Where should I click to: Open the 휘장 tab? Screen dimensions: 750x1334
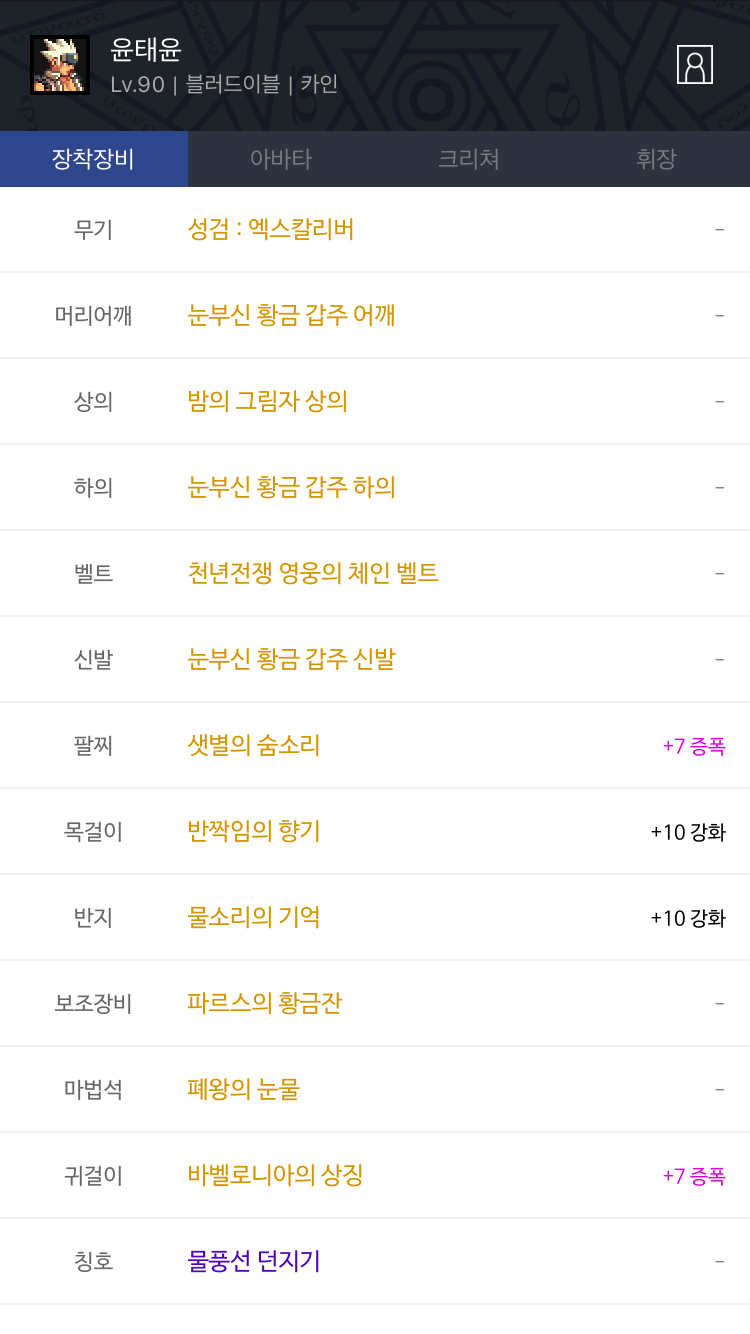pyautogui.click(x=656, y=159)
